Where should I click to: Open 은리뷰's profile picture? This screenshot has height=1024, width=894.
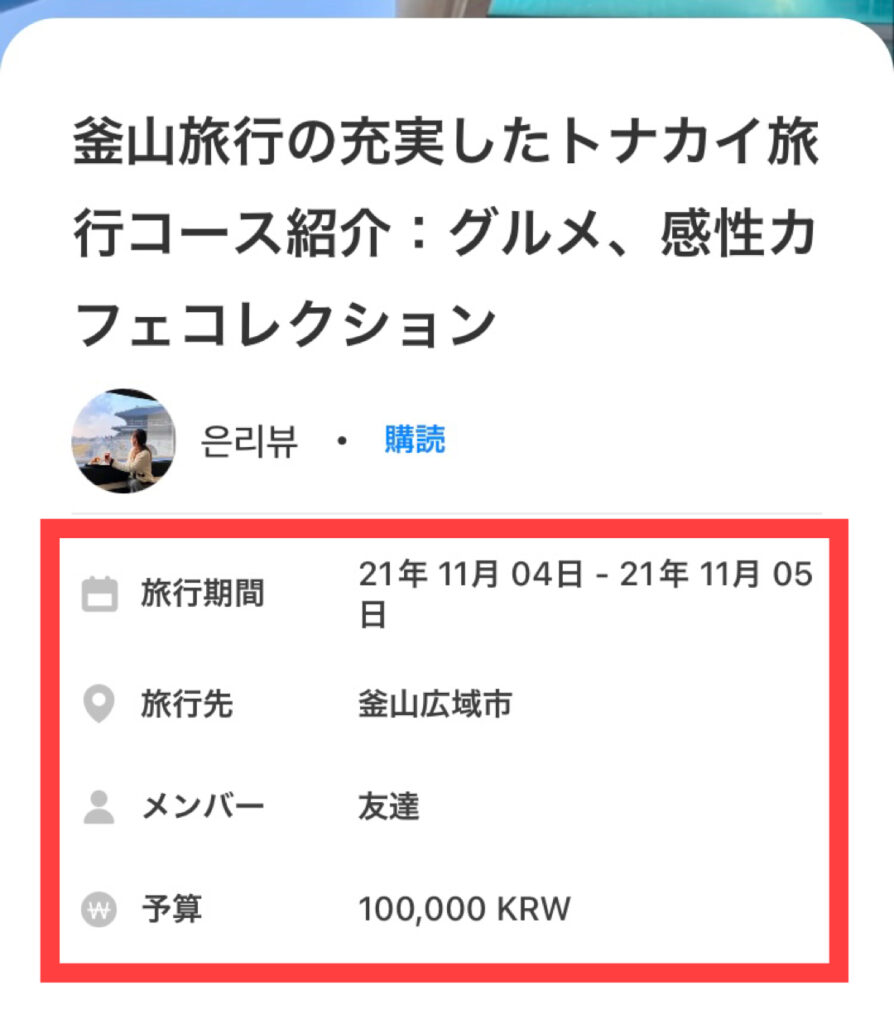[x=124, y=441]
